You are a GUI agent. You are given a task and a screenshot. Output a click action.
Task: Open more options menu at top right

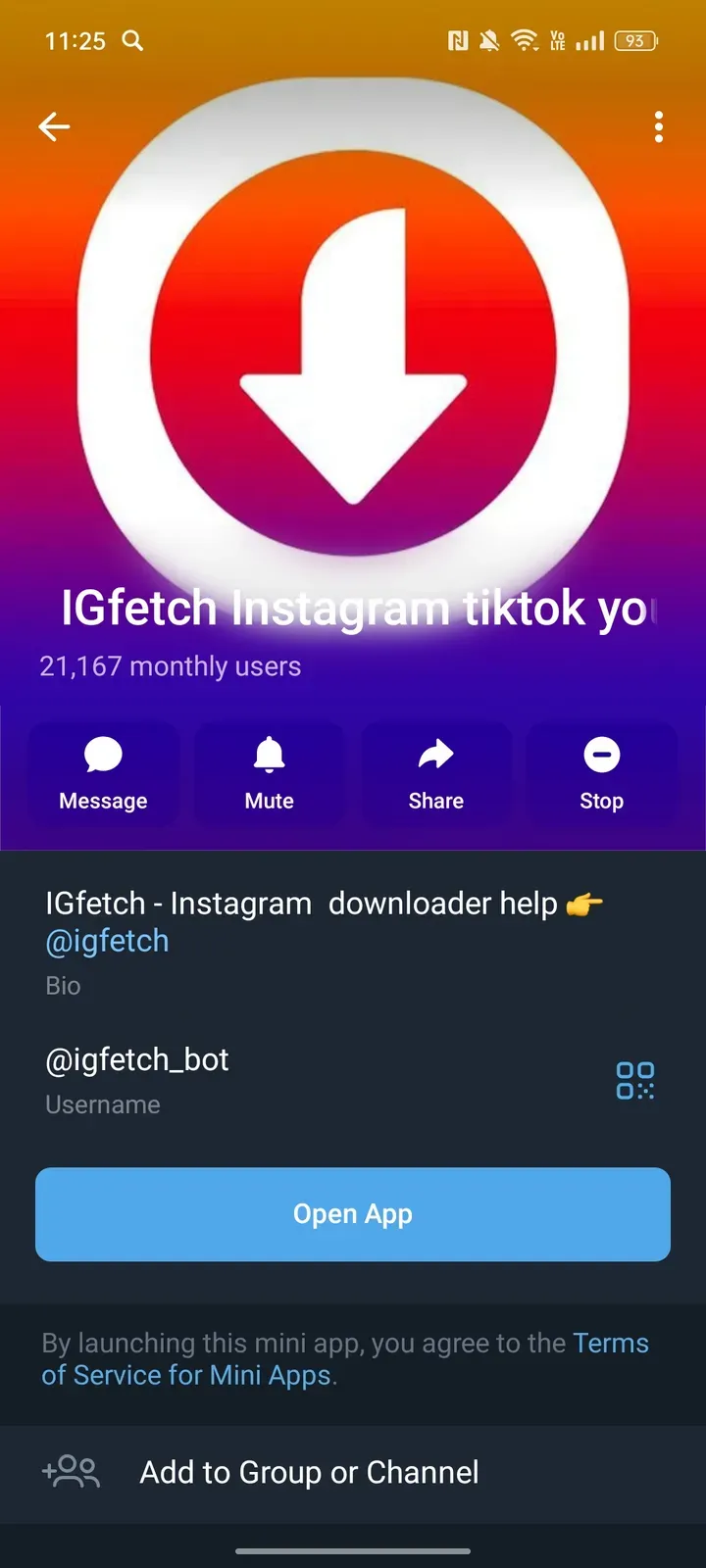click(658, 126)
